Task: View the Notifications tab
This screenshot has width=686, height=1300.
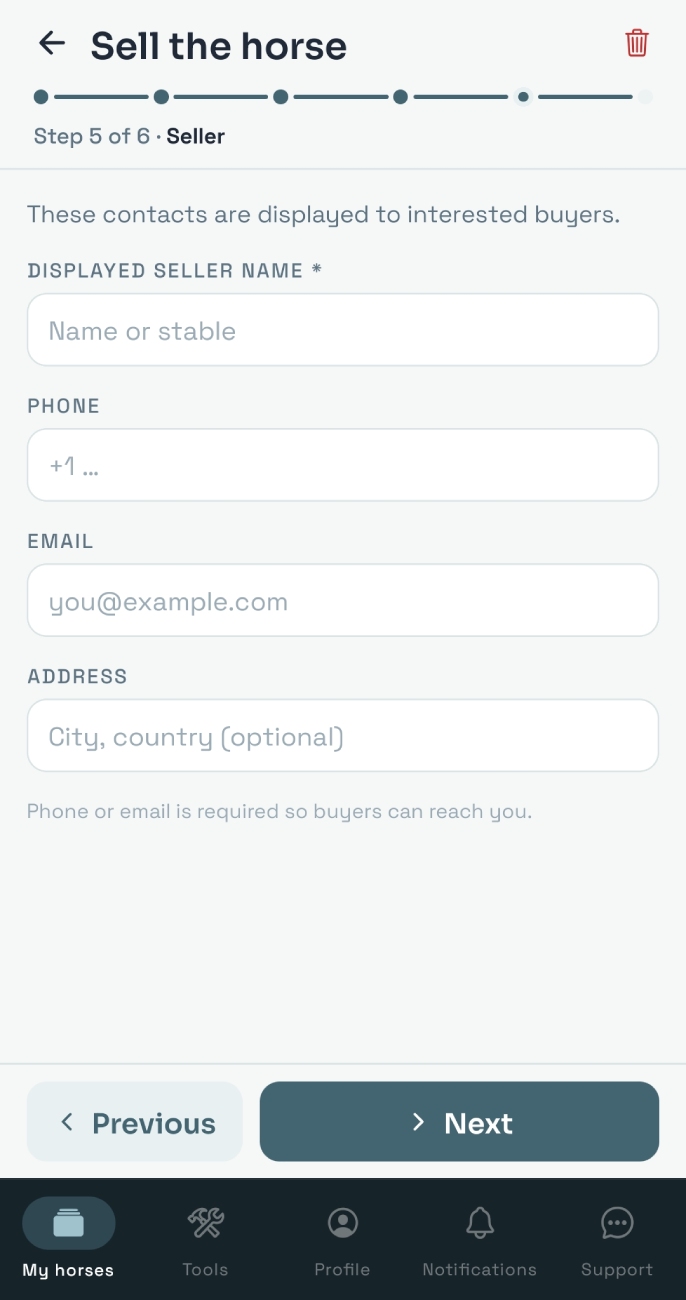Action: (480, 1240)
